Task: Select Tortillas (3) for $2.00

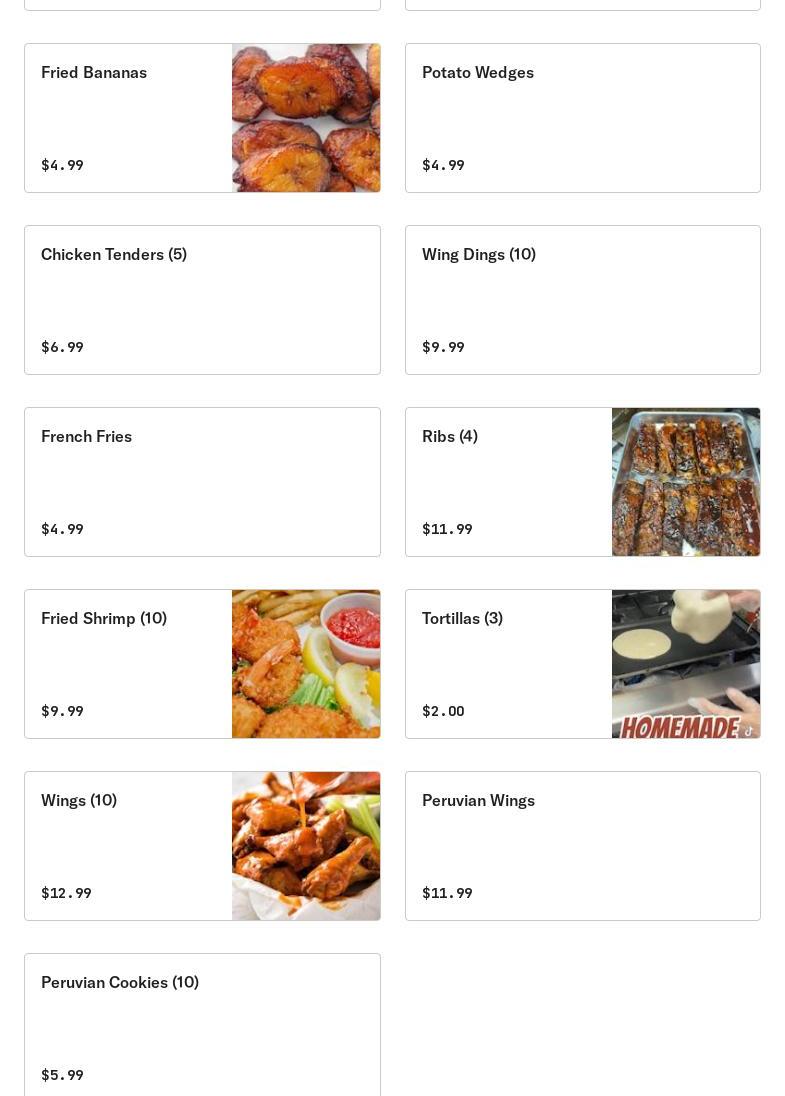Action: tap(582, 664)
